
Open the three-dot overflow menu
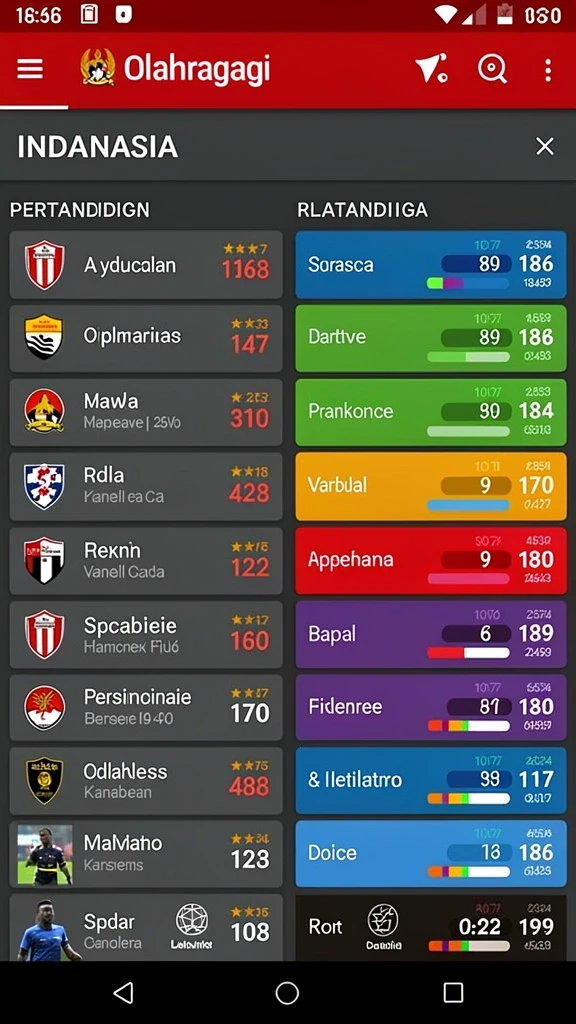pos(547,70)
